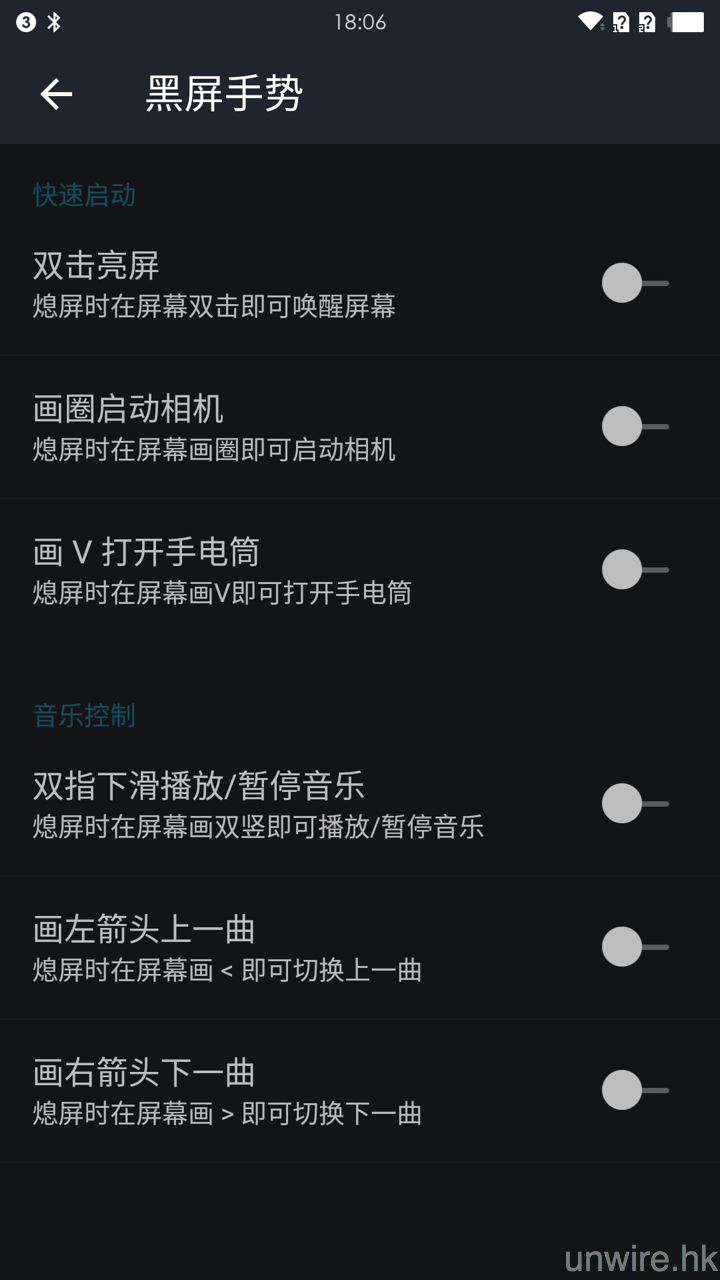Activate 画右箭头下一曲 gesture
Viewport: 720px width, 1280px height.
pyautogui.click(x=634, y=1090)
